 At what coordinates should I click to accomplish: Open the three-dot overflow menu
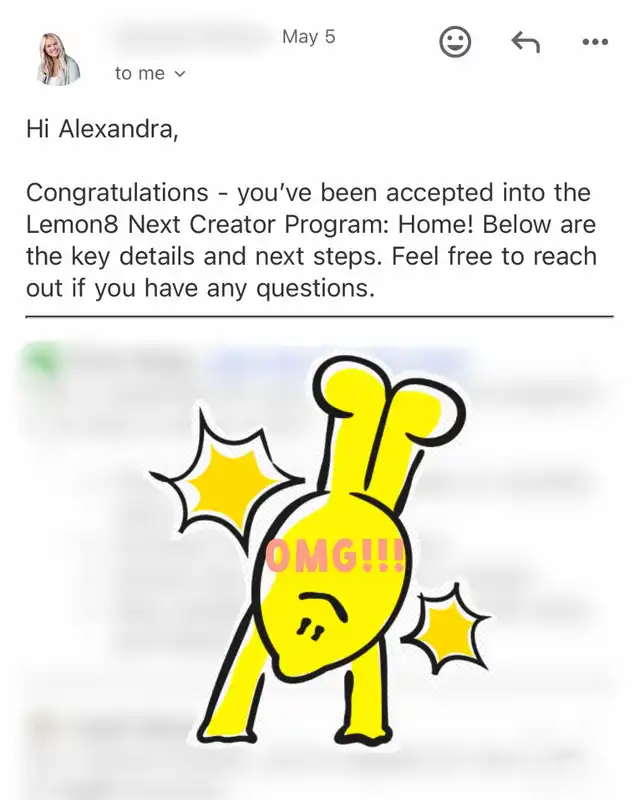595,42
